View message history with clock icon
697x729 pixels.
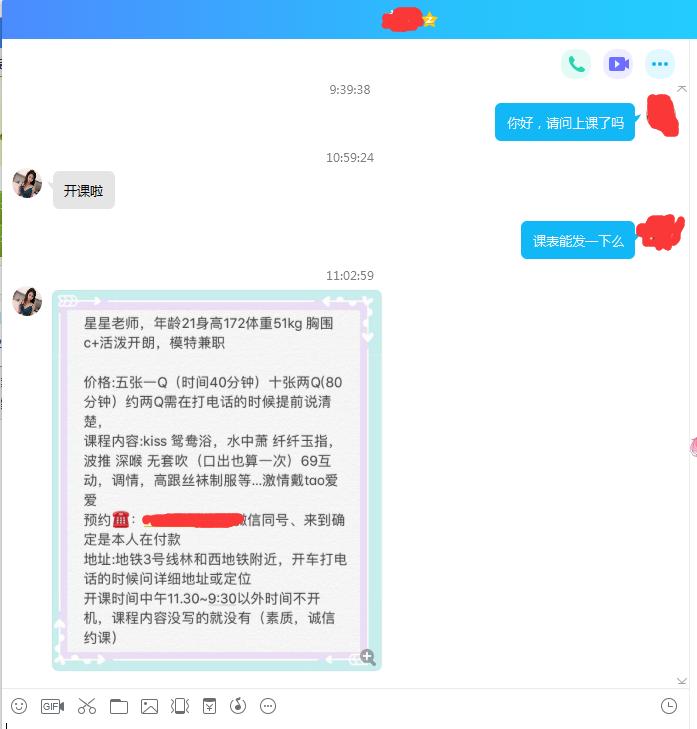[669, 706]
